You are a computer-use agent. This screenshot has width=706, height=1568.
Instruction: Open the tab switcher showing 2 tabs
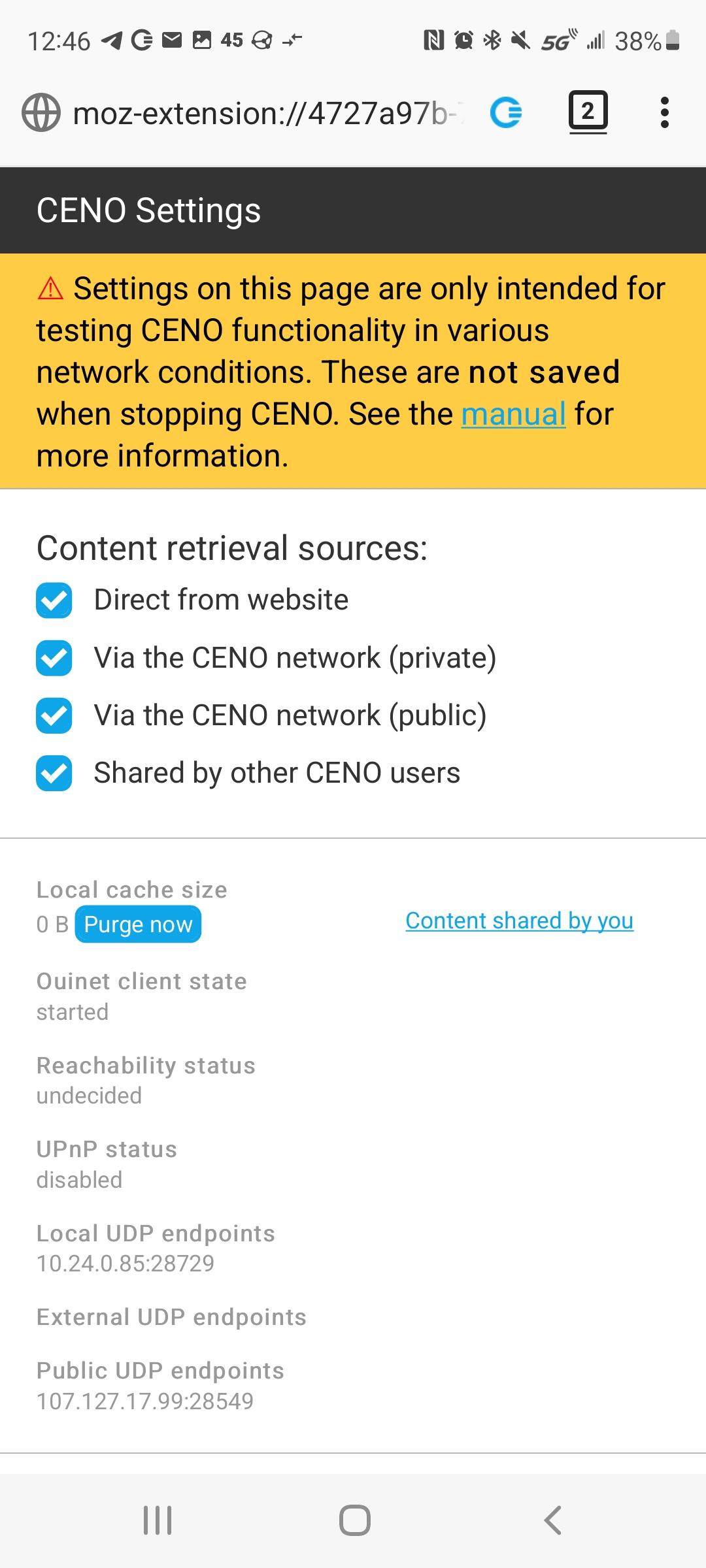[x=588, y=112]
